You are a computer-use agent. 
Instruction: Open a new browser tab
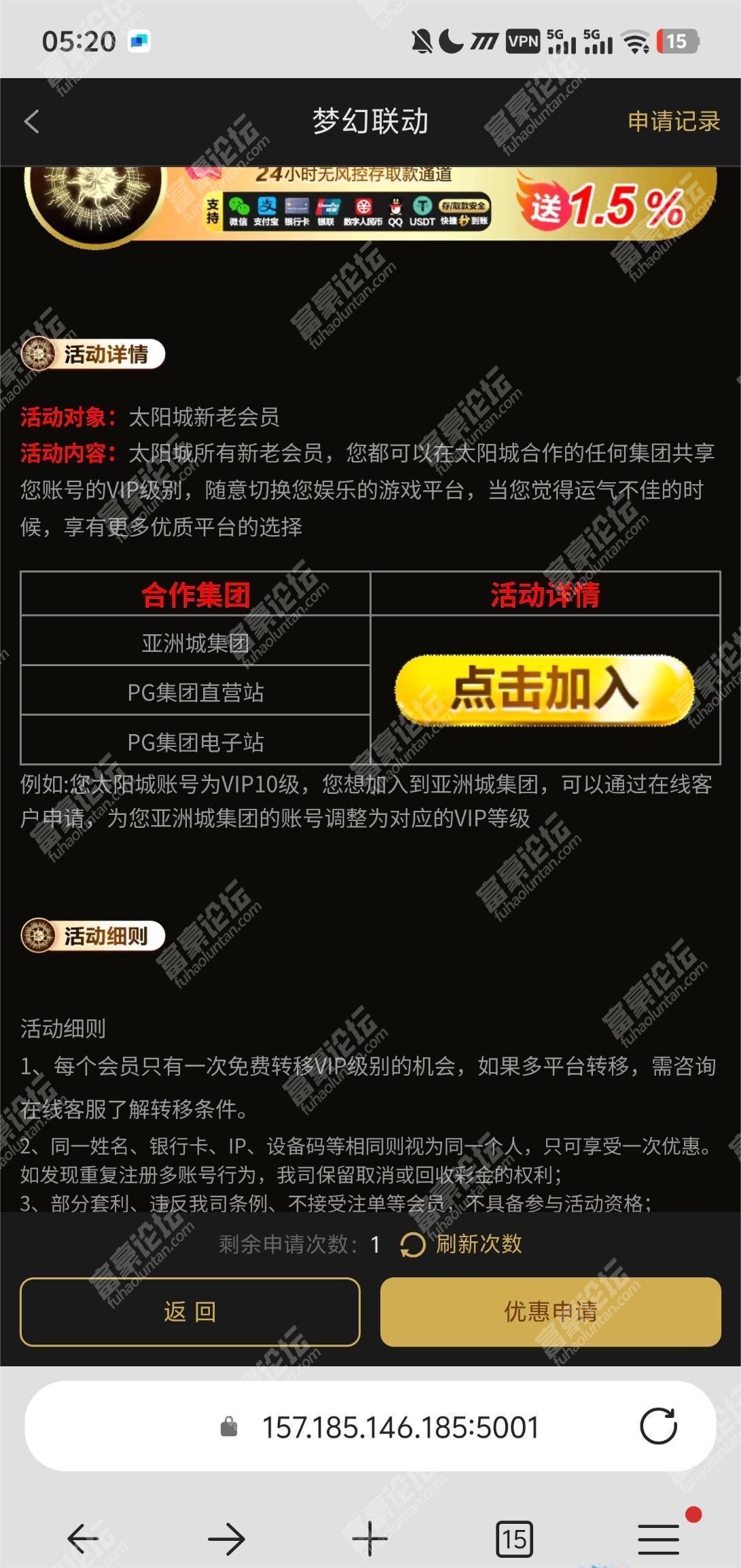coord(370,1538)
